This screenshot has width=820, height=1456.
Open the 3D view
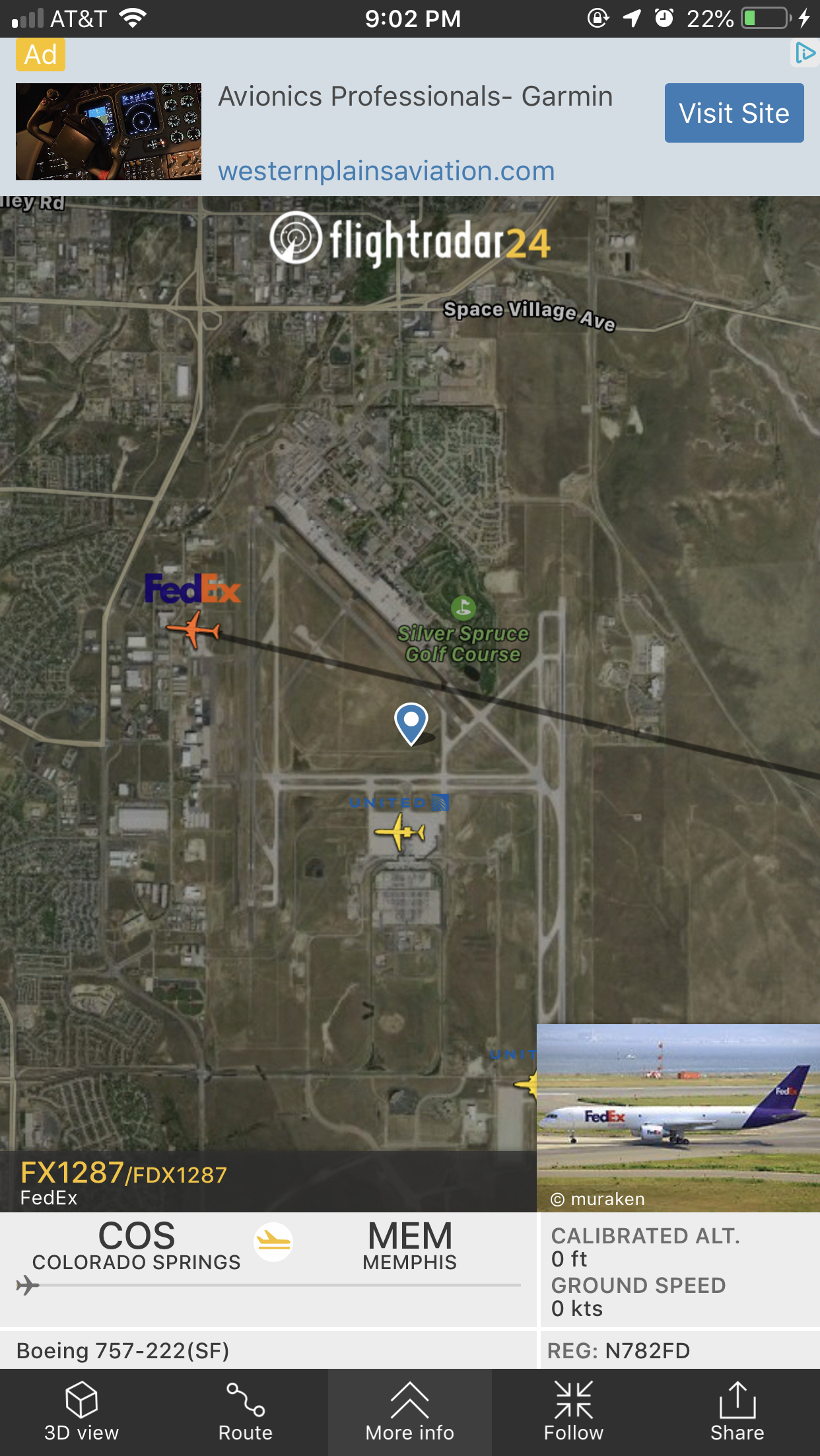81,1412
